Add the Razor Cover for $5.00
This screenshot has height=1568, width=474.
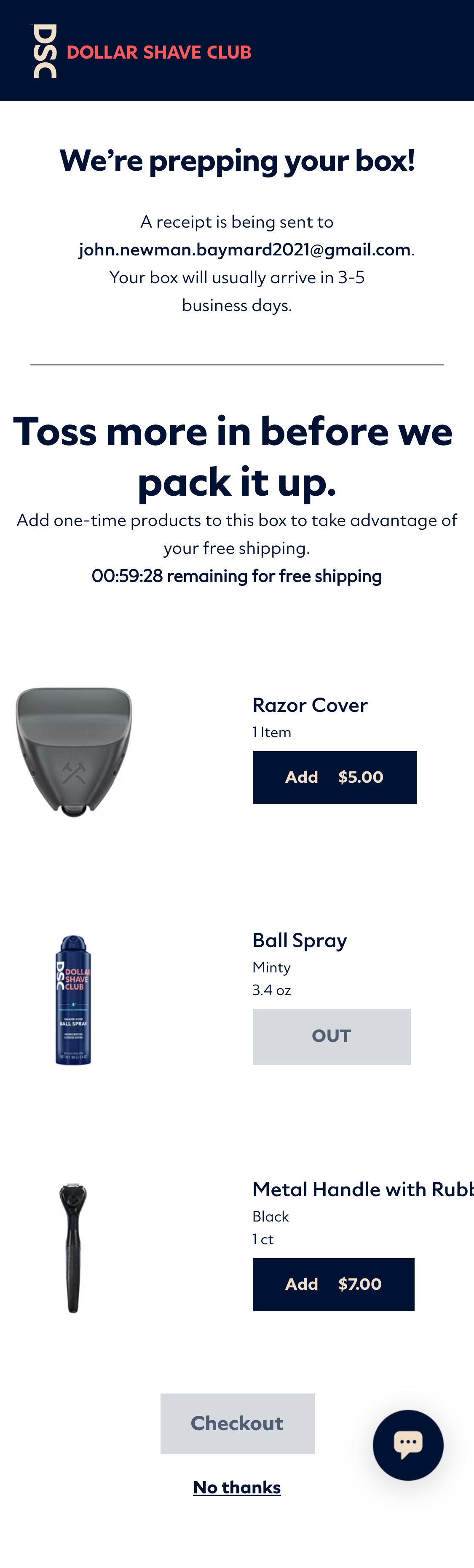point(334,777)
